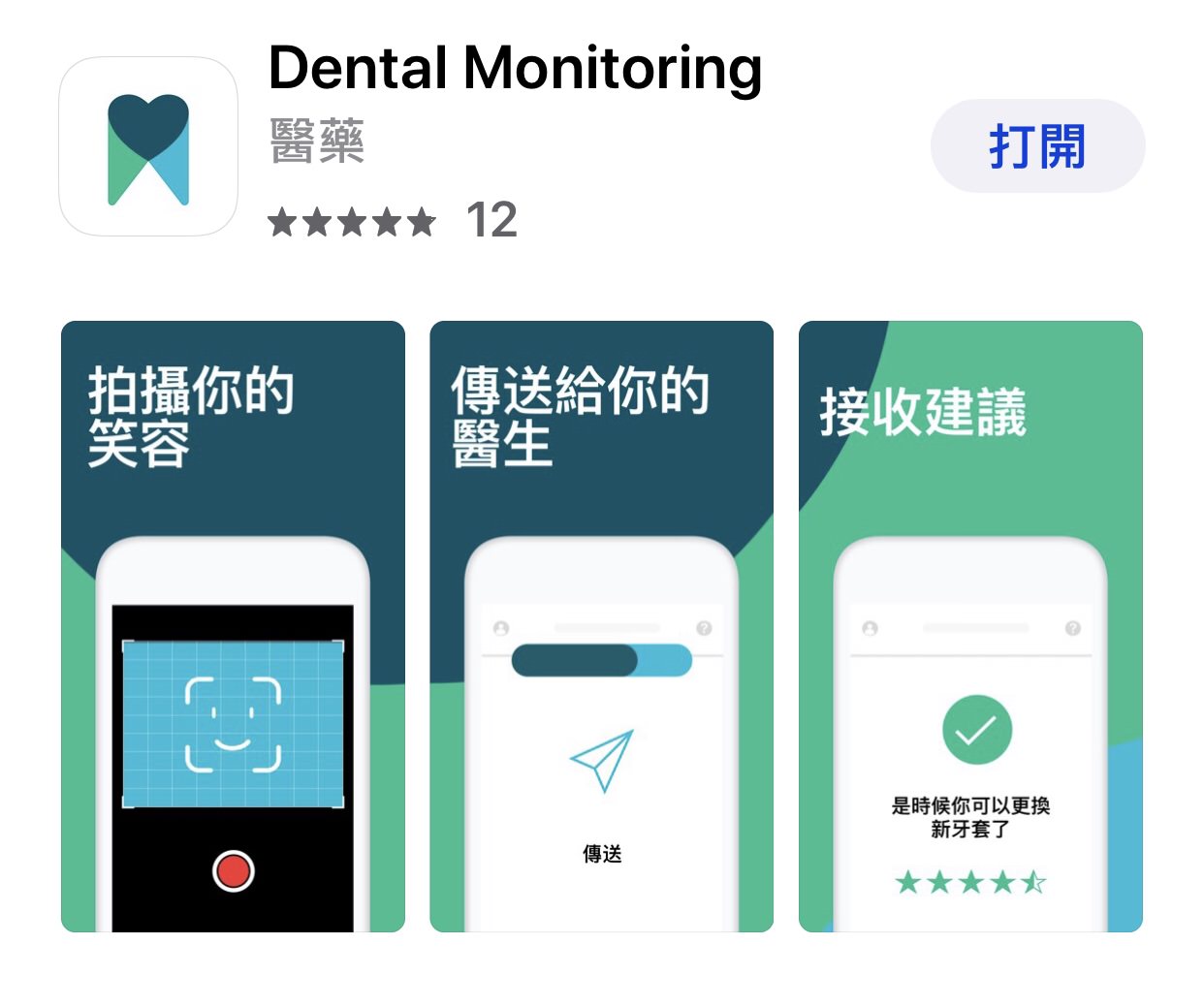View the 傳送給你的醫生 preview screenshot
The width and height of the screenshot is (1204, 1007).
[601, 626]
